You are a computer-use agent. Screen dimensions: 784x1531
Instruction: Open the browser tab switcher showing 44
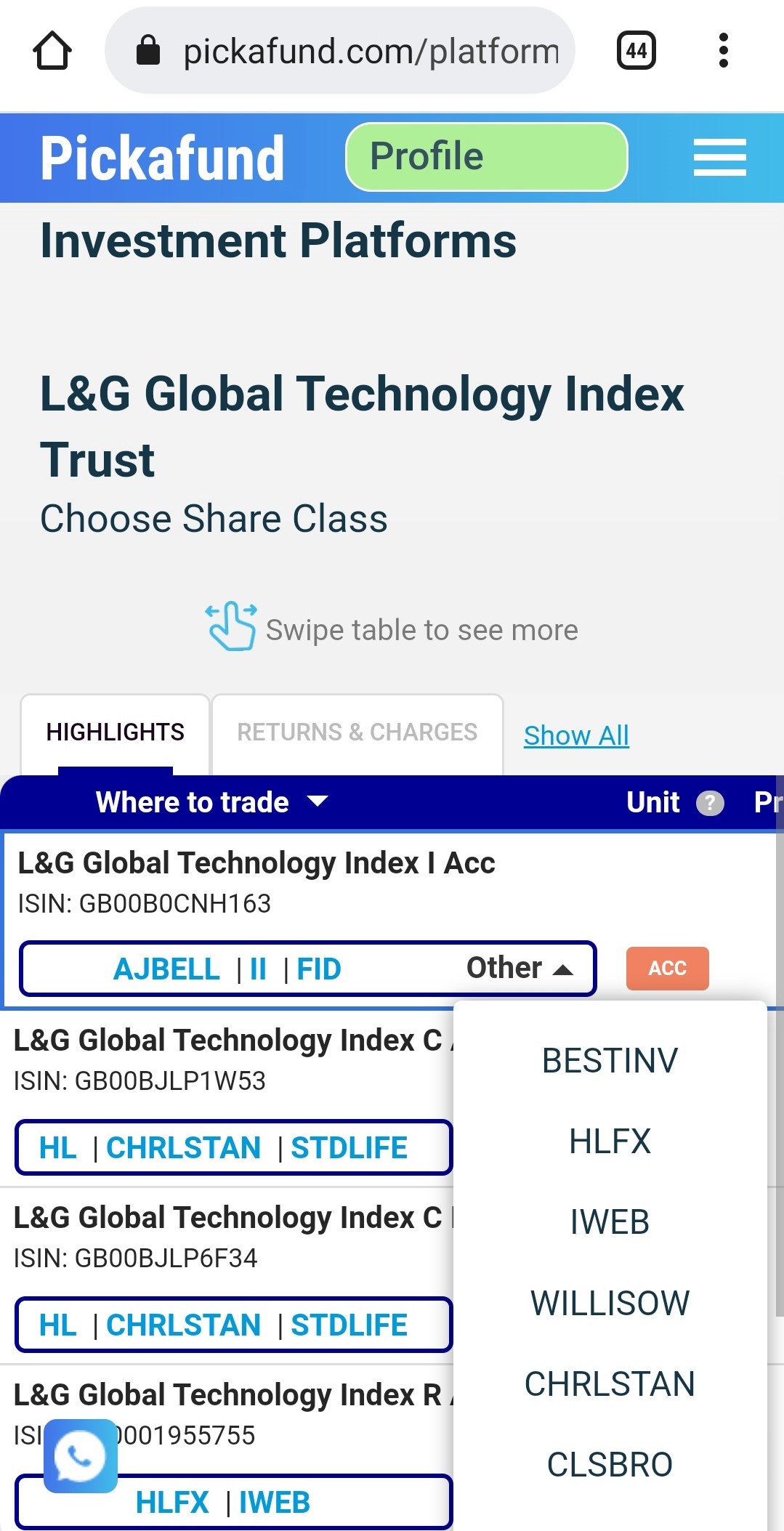[636, 51]
